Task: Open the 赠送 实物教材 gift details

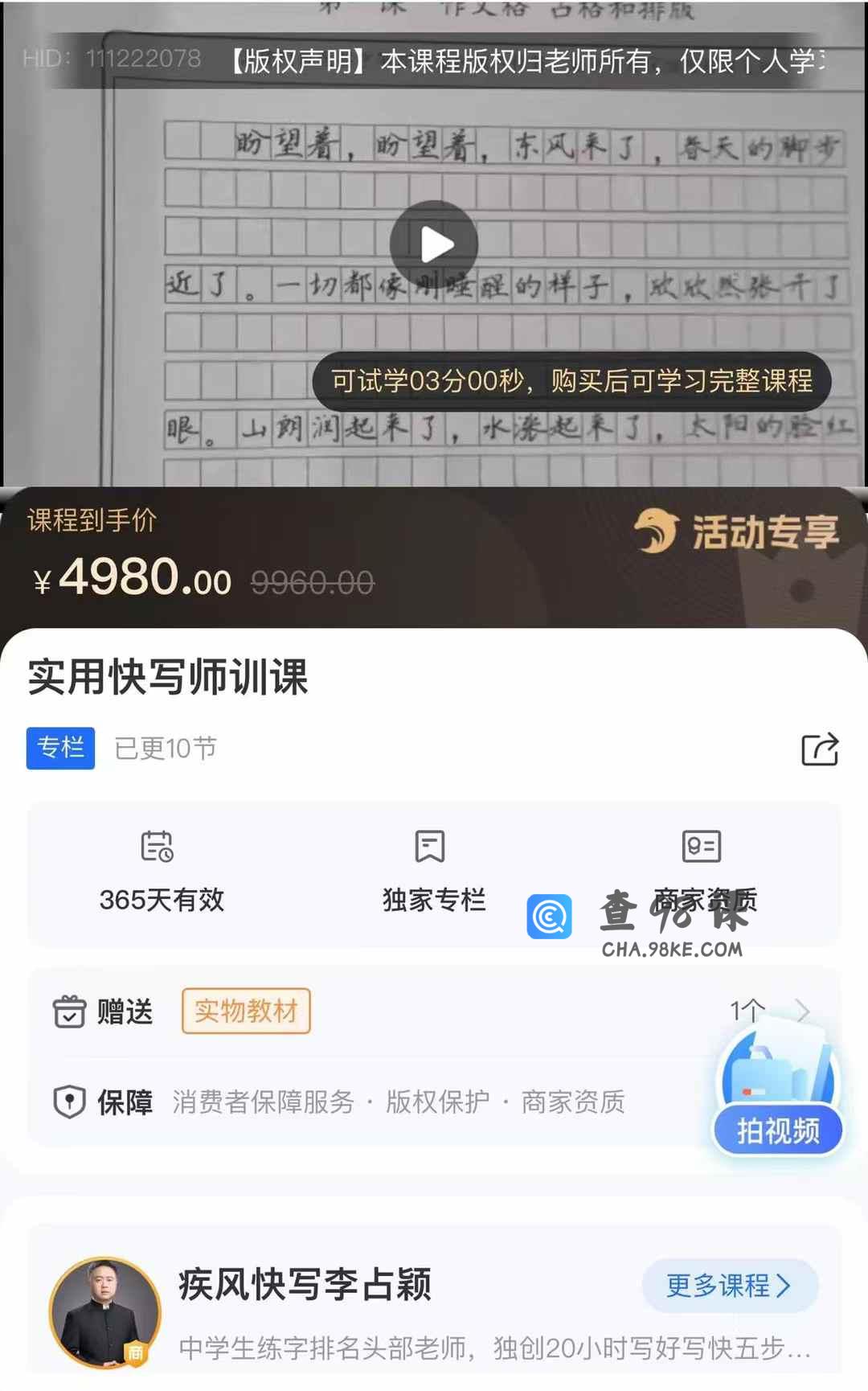Action: (x=434, y=1011)
